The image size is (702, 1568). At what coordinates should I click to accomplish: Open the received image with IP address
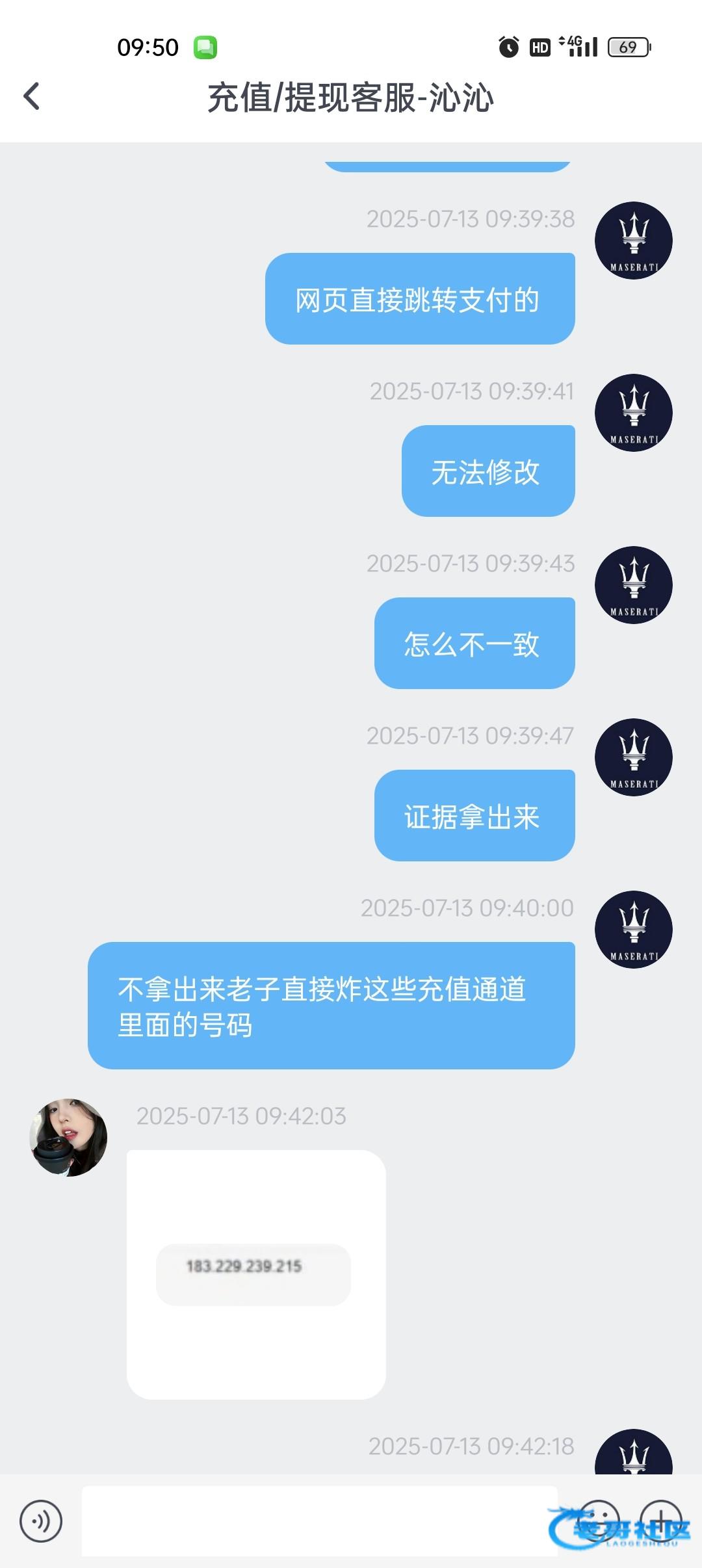tap(256, 1274)
